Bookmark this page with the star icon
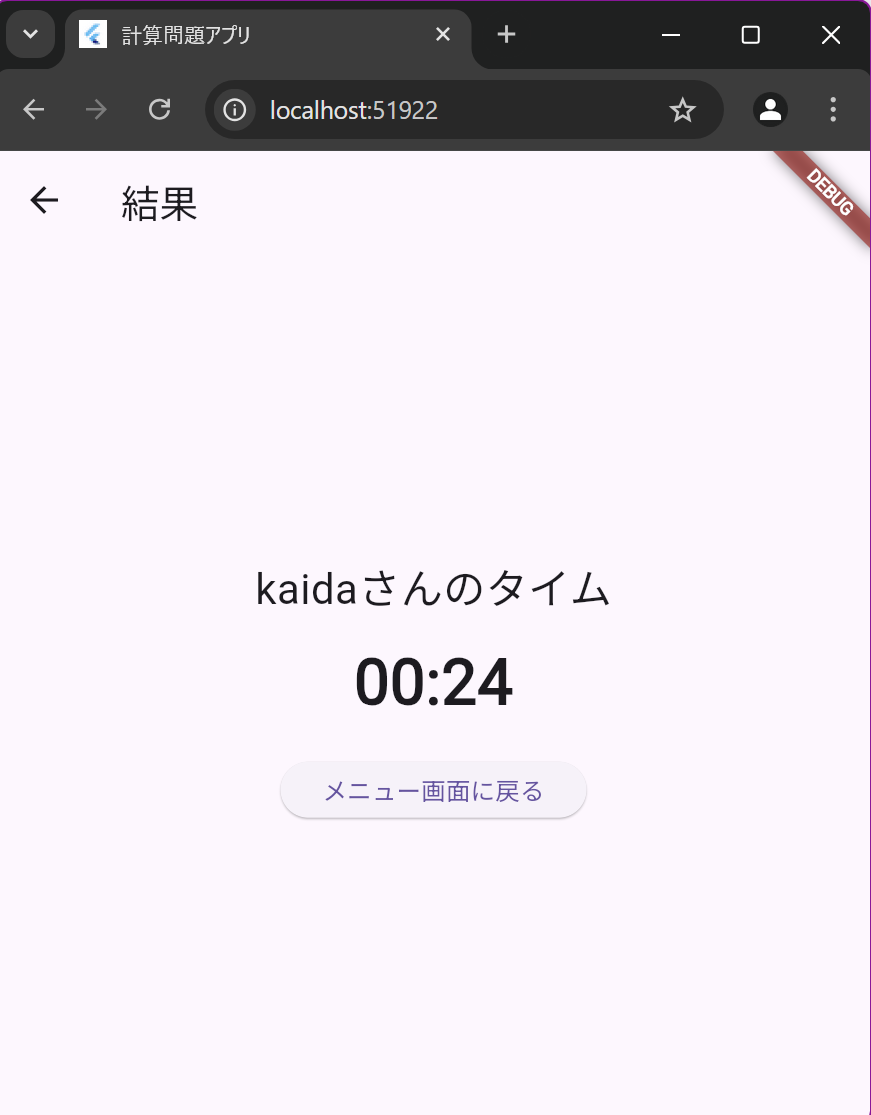This screenshot has height=1115, width=871. click(682, 110)
